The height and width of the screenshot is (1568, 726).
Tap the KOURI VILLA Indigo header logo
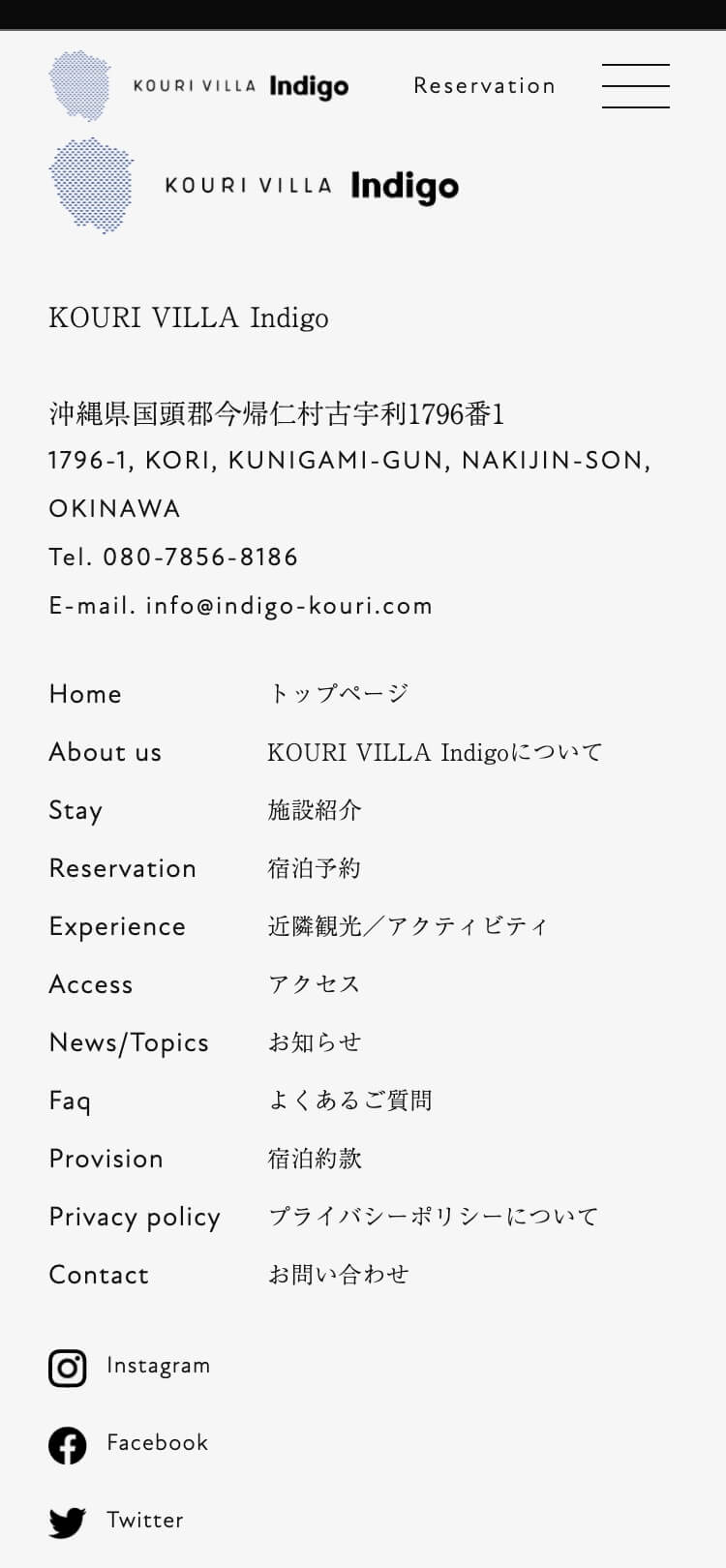click(x=198, y=86)
